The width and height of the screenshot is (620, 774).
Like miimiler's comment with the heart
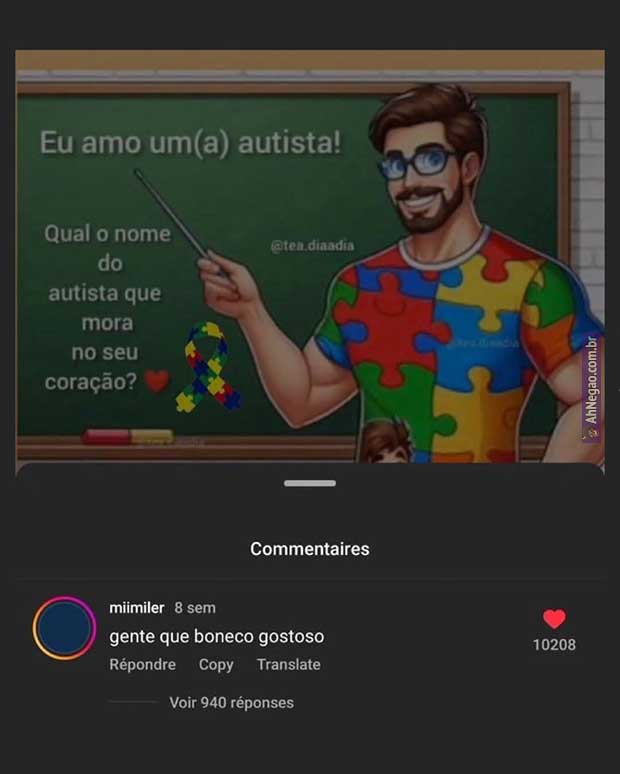[x=554, y=619]
